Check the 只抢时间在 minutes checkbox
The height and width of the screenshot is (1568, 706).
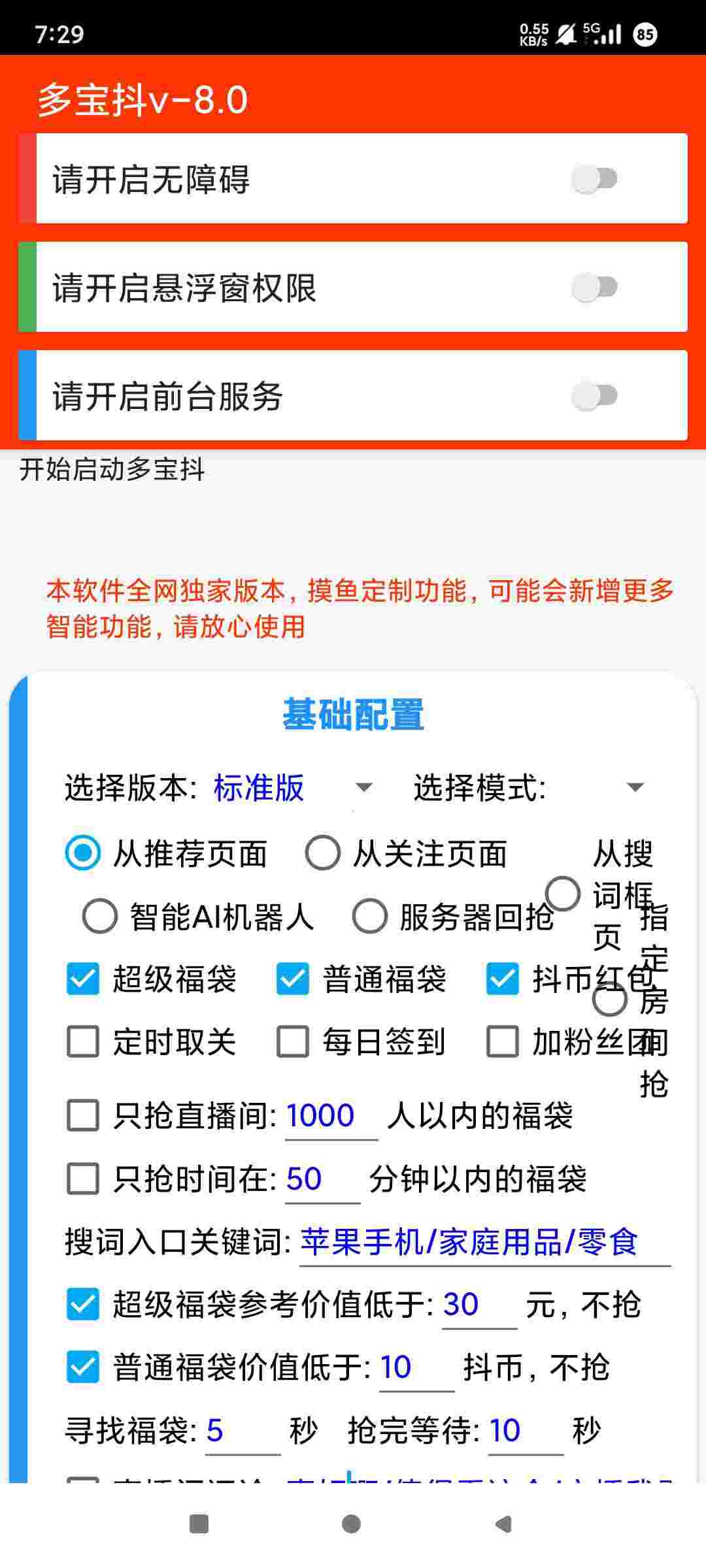pyautogui.click(x=83, y=1179)
